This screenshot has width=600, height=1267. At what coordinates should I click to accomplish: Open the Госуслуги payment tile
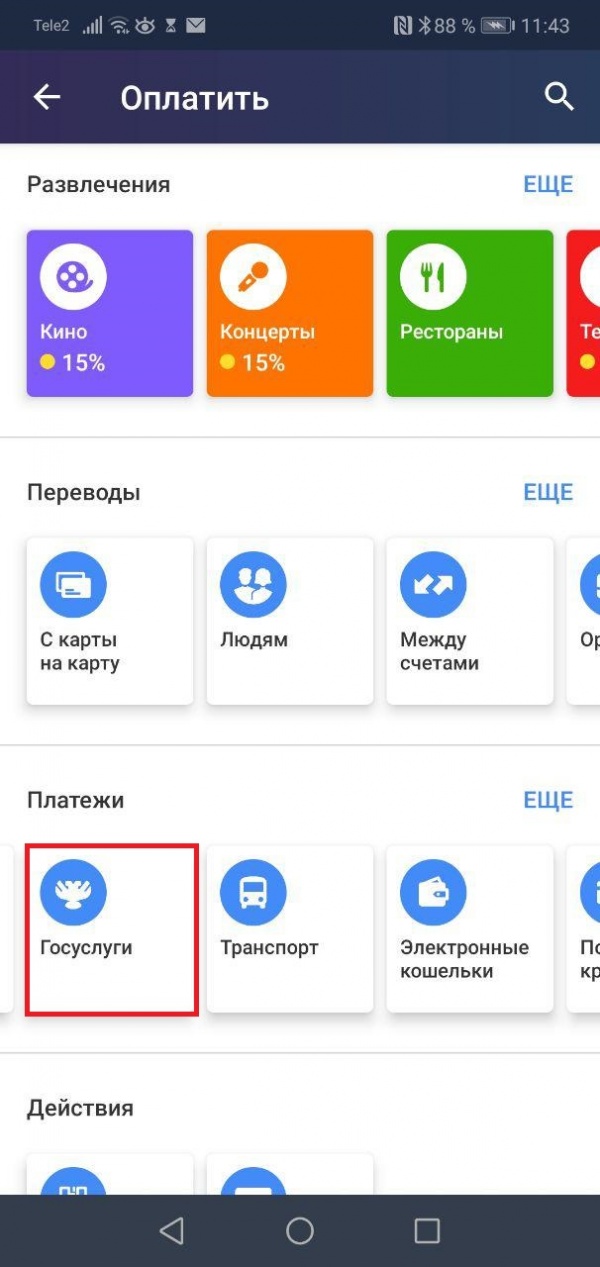tap(110, 929)
